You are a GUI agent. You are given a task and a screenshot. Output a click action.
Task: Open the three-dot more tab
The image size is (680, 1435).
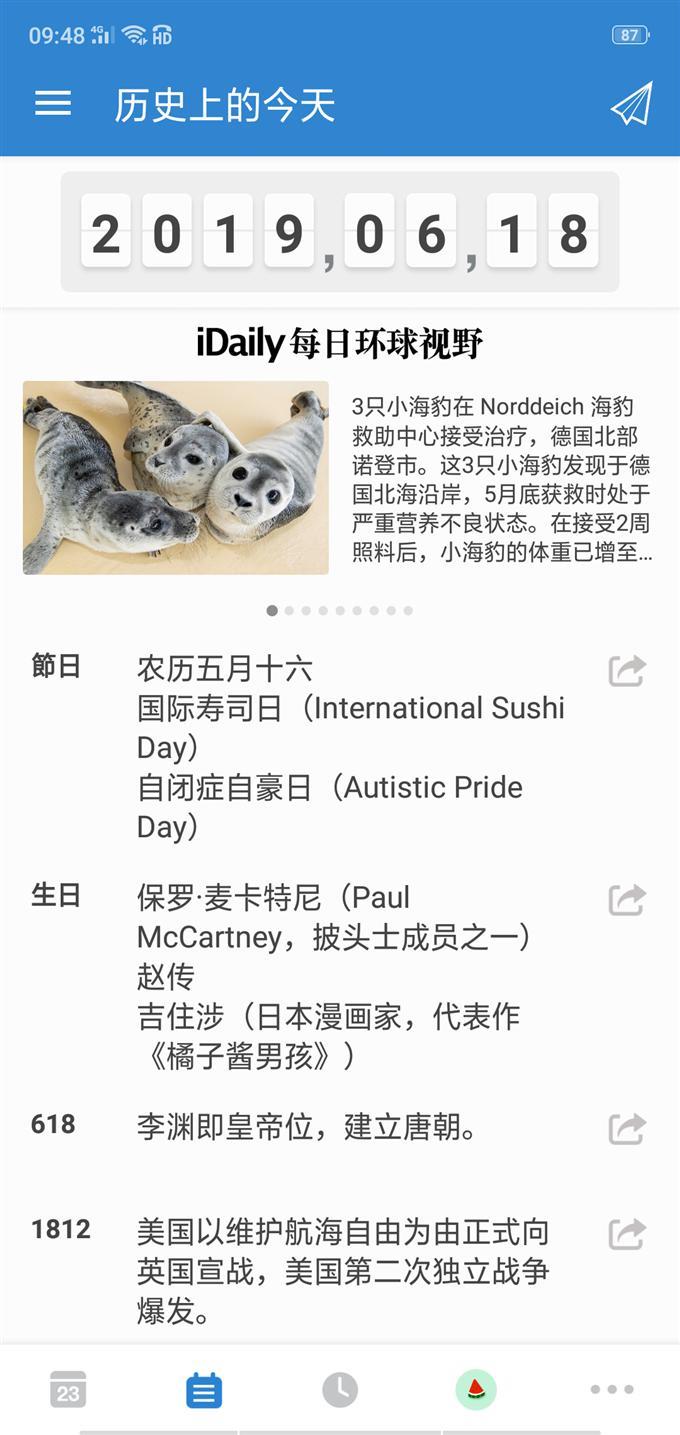(x=612, y=1390)
